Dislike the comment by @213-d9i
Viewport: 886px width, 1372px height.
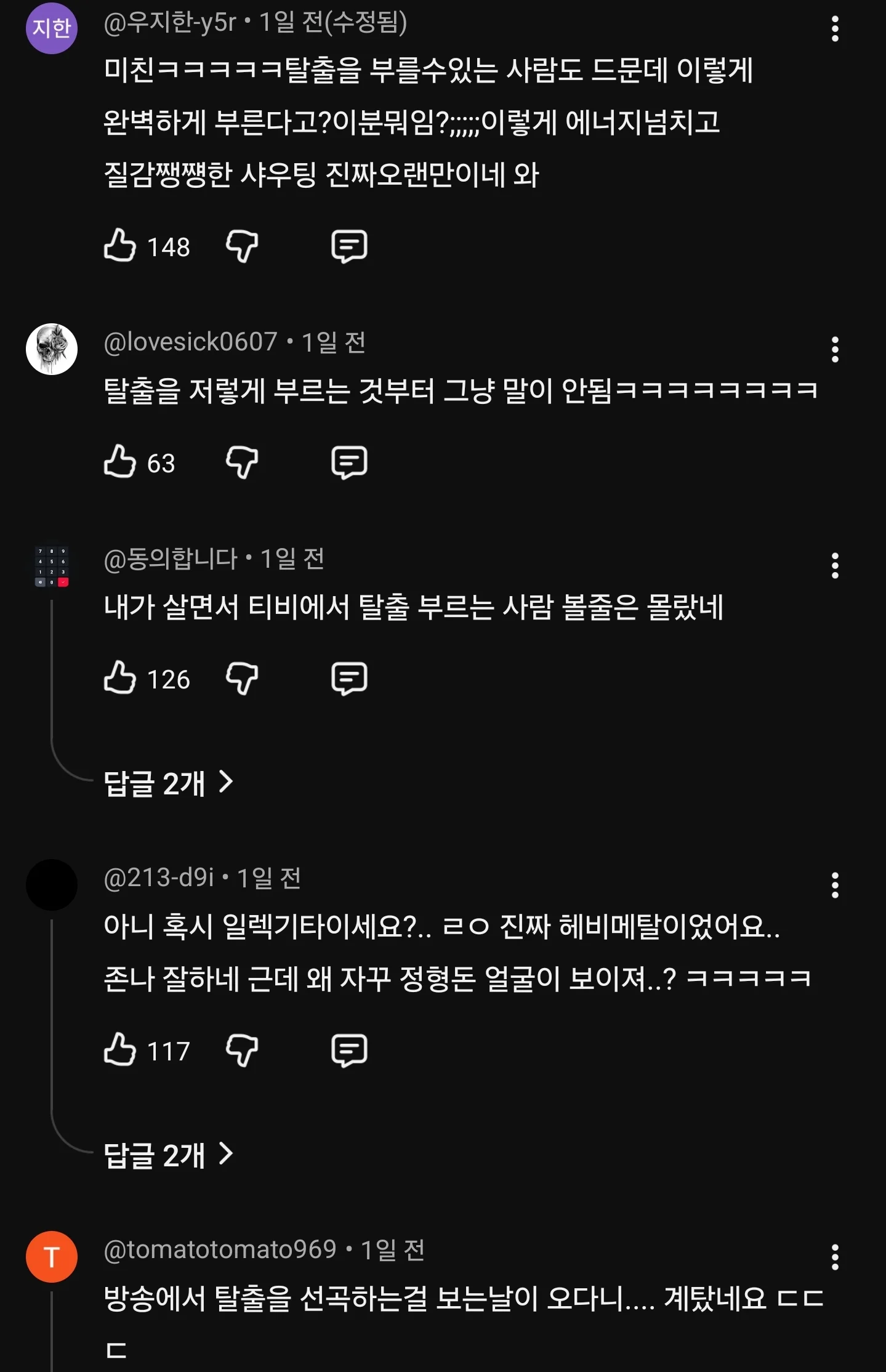point(242,1049)
